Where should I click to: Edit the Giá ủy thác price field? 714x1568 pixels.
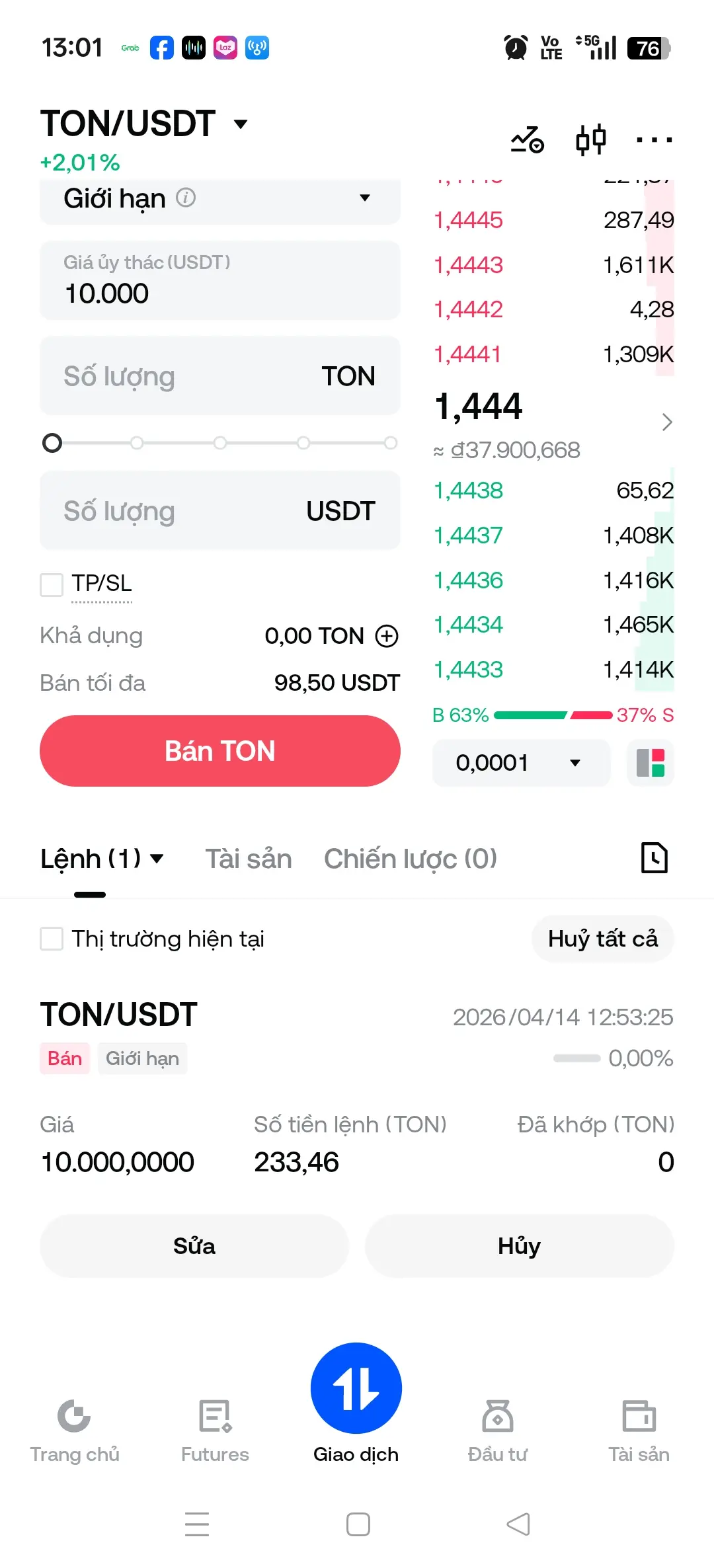click(220, 280)
